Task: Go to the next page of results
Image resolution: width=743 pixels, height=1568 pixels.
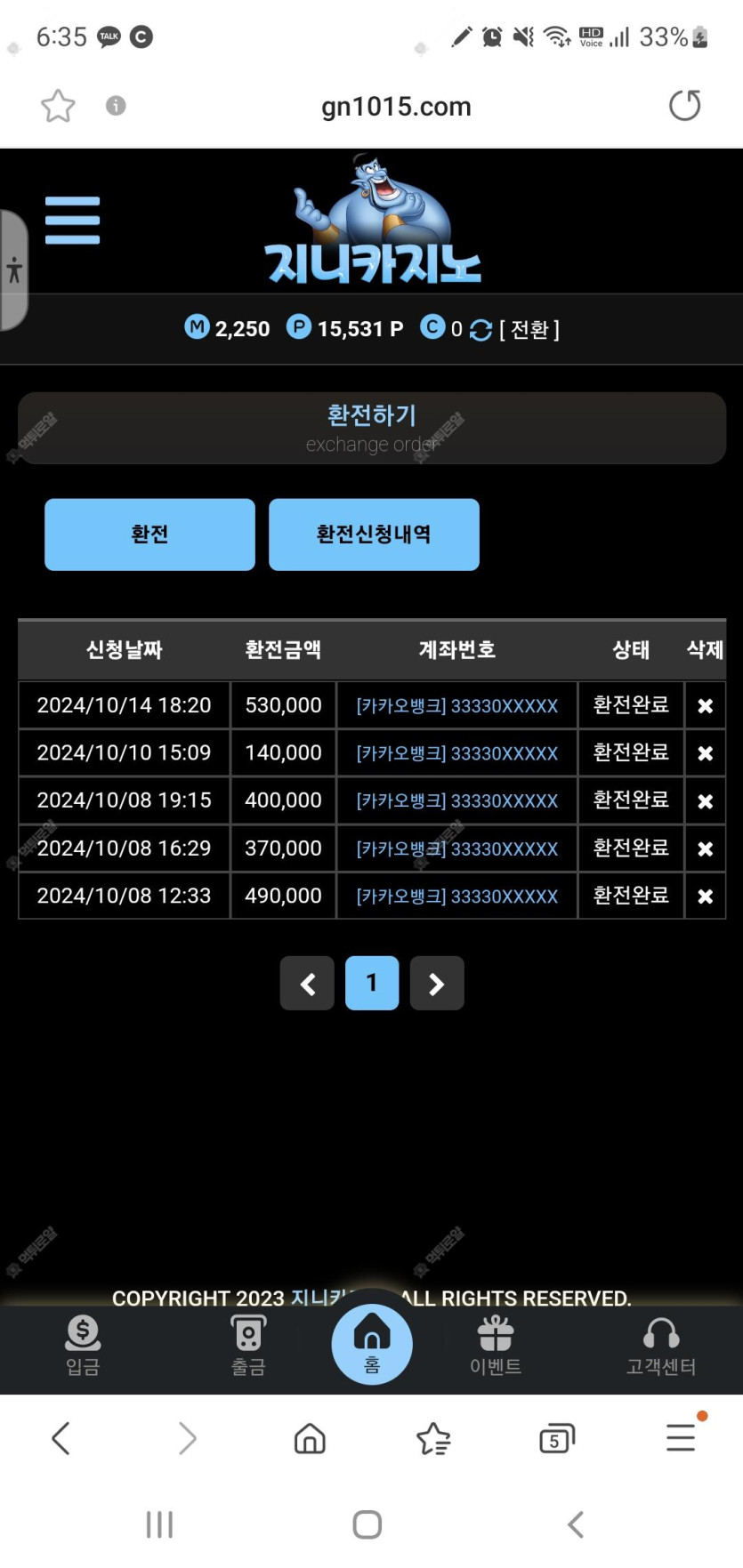Action: pyautogui.click(x=437, y=984)
